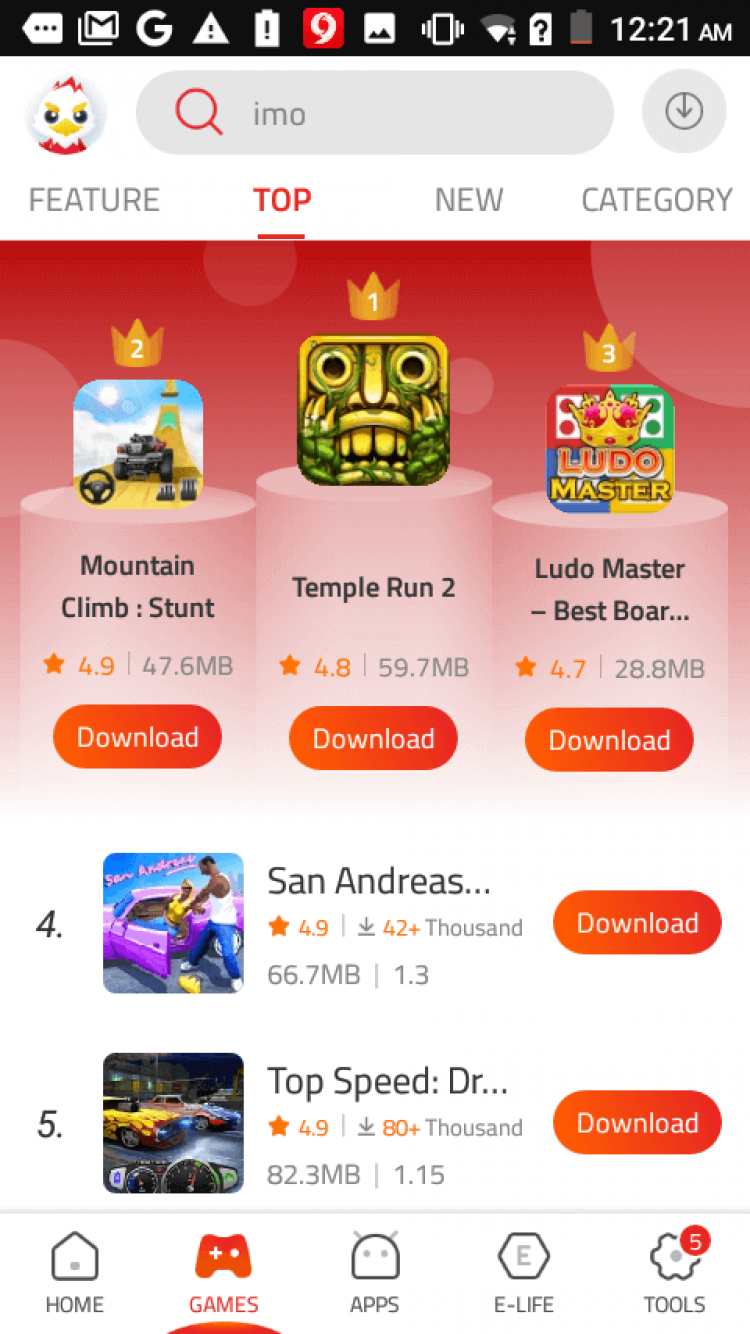Image resolution: width=750 pixels, height=1334 pixels.
Task: Download Ludo Master board game
Action: click(x=609, y=740)
